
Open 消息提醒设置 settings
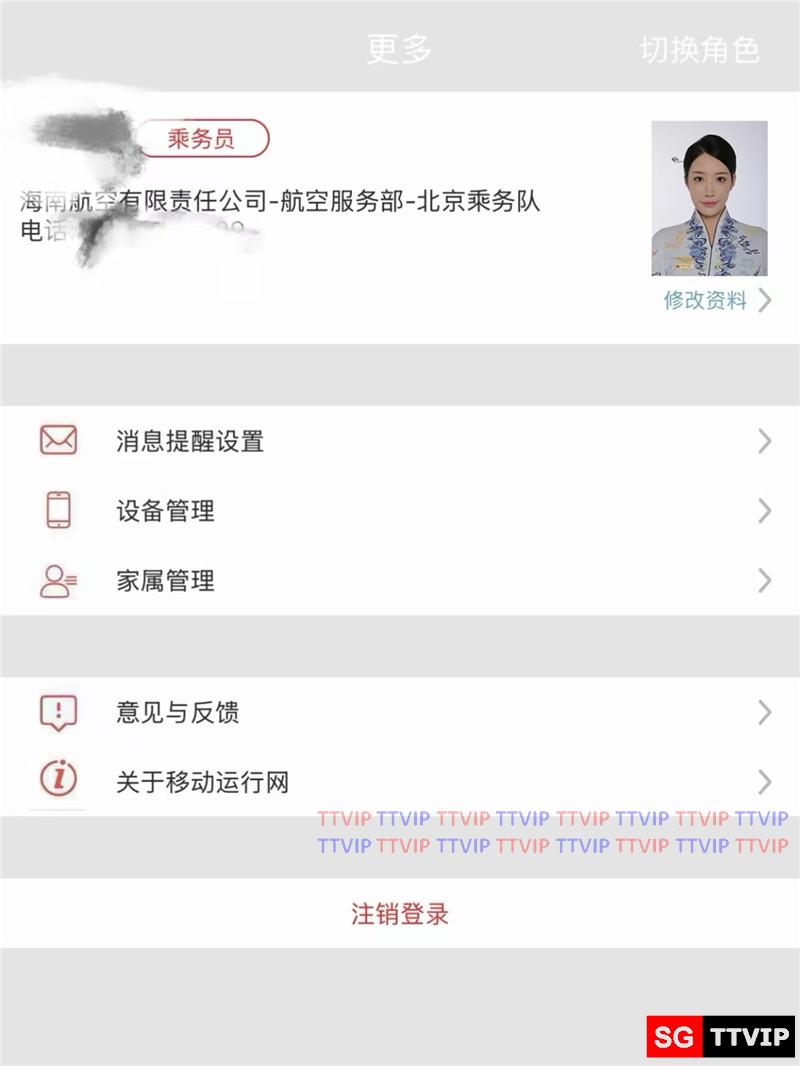pyautogui.click(x=400, y=441)
